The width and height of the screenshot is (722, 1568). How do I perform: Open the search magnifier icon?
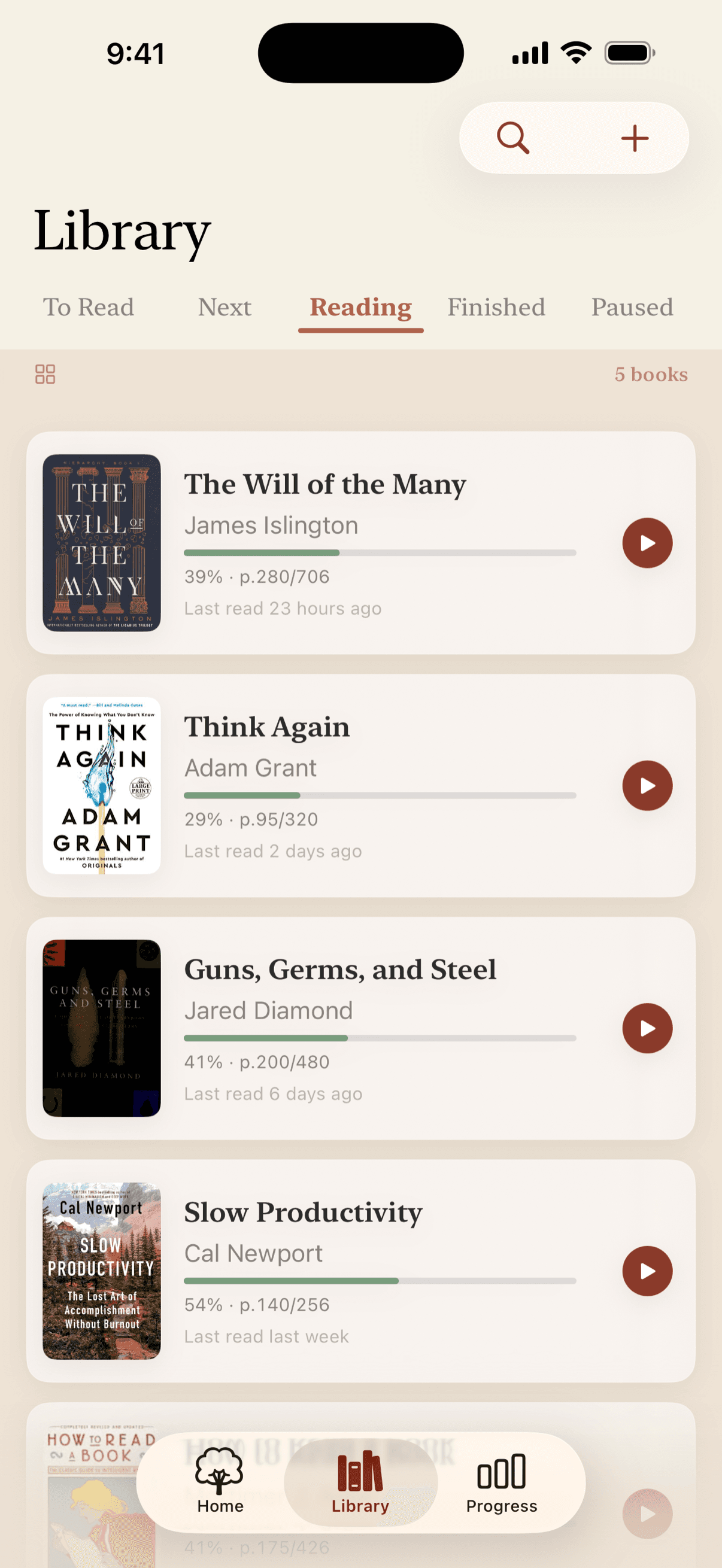[513, 138]
